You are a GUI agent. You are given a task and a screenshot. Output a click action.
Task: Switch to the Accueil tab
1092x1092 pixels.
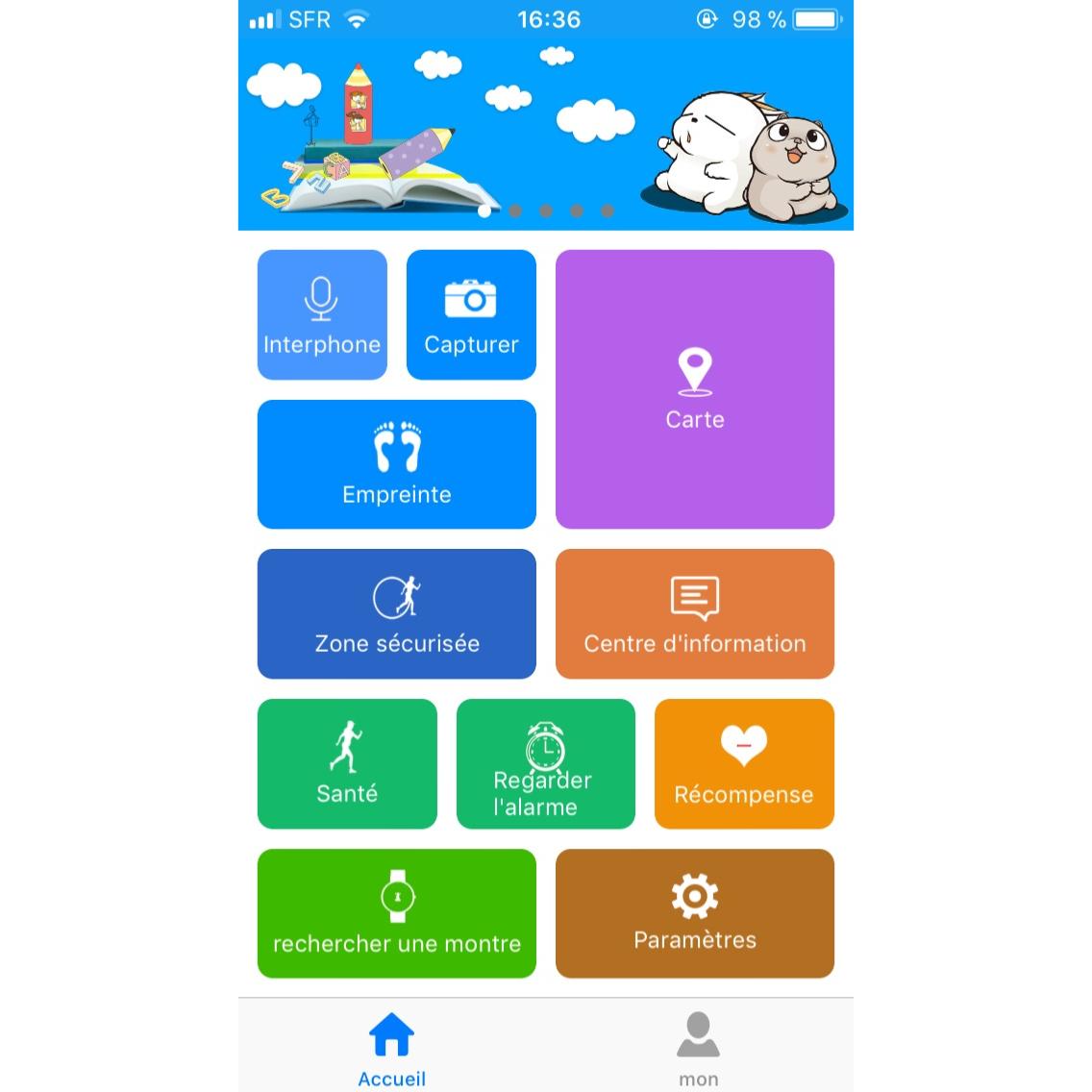click(391, 1048)
